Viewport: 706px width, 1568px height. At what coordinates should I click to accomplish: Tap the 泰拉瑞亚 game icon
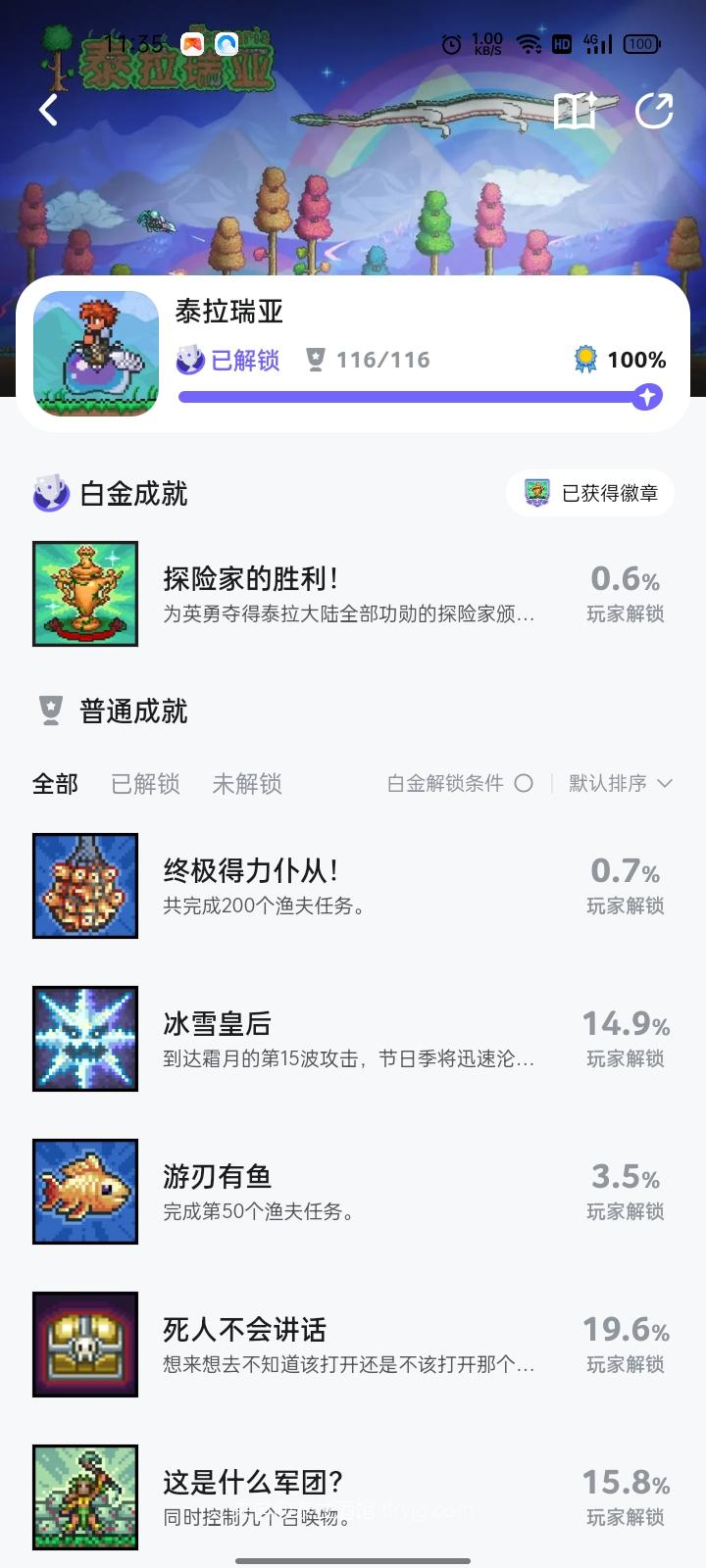[x=96, y=354]
